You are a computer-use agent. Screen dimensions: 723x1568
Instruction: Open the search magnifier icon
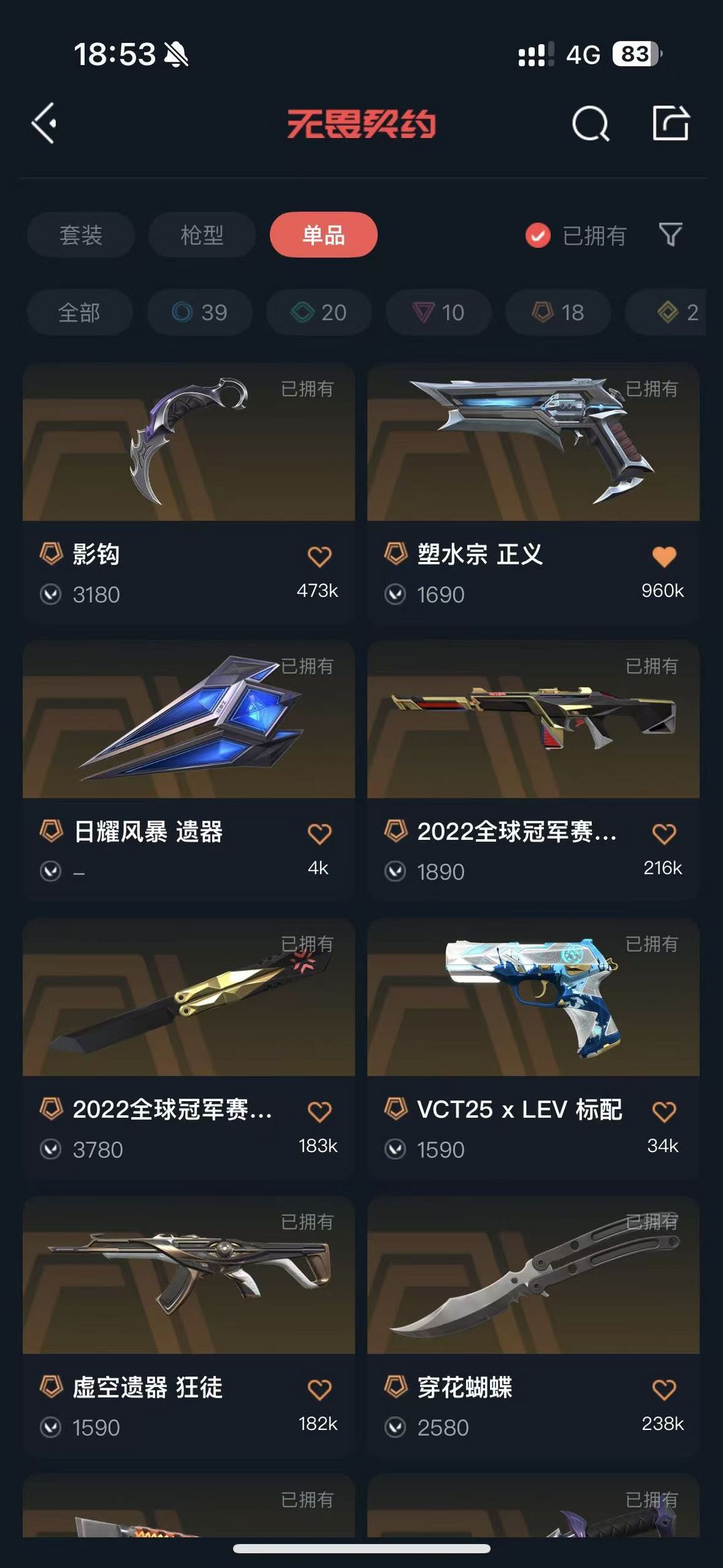tap(590, 123)
